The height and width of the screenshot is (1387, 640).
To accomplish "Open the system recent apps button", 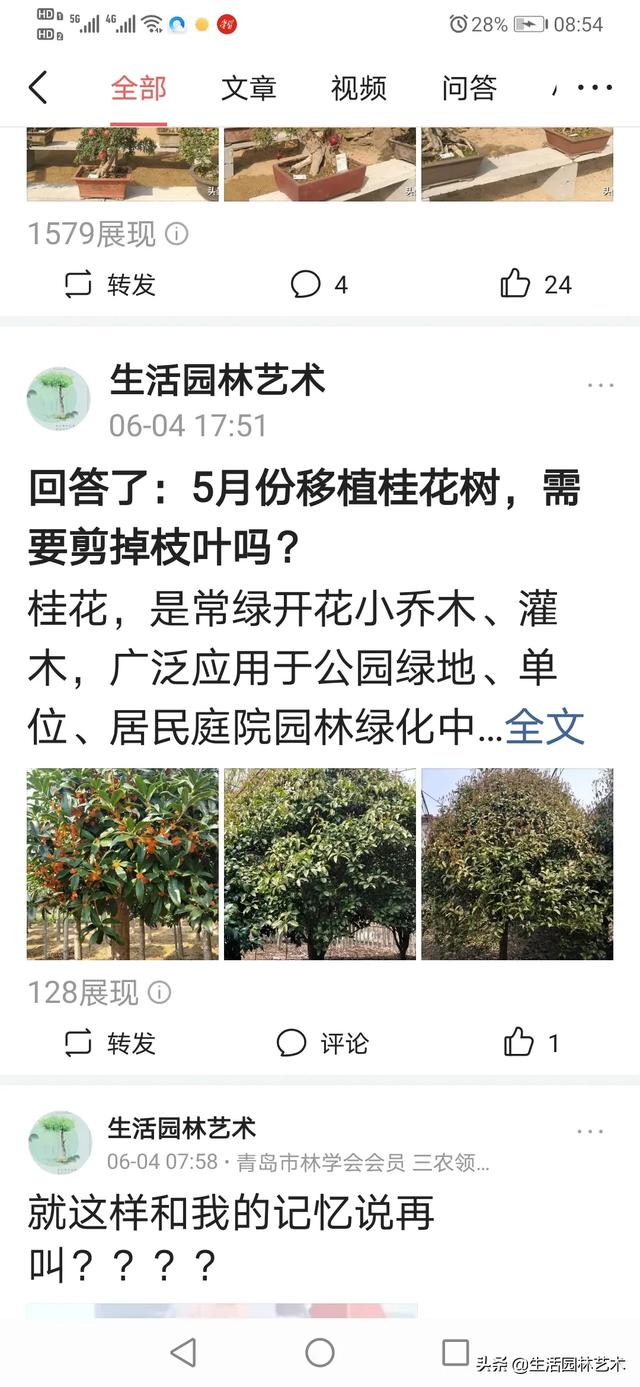I will coord(455,1353).
